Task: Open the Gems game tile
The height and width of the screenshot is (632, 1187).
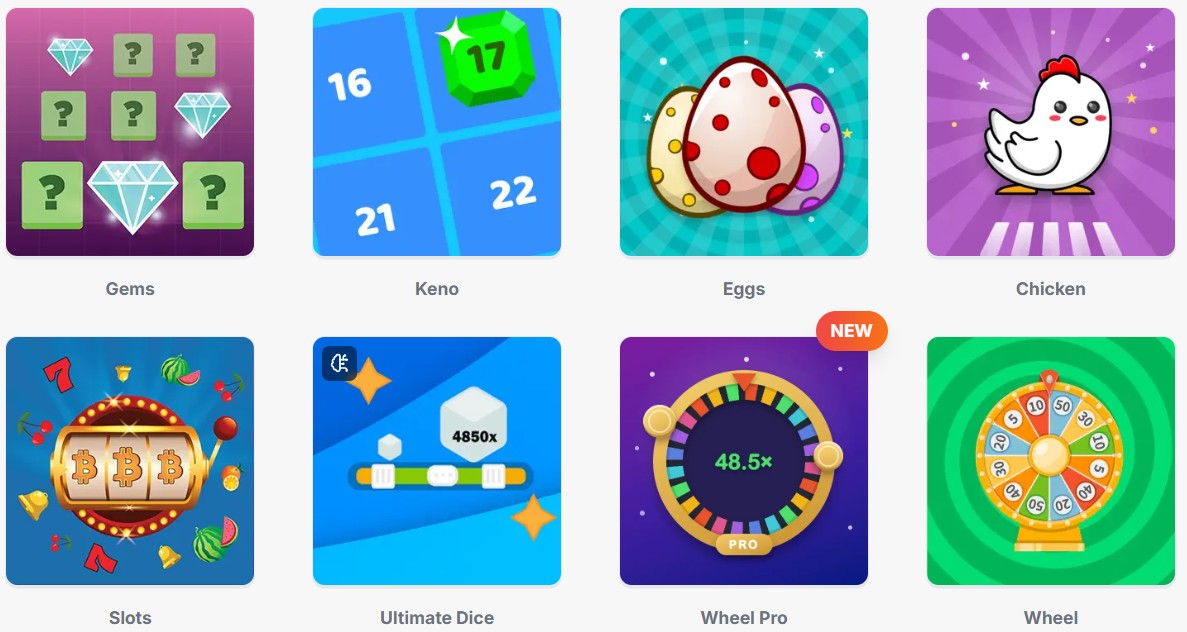Action: 130,132
